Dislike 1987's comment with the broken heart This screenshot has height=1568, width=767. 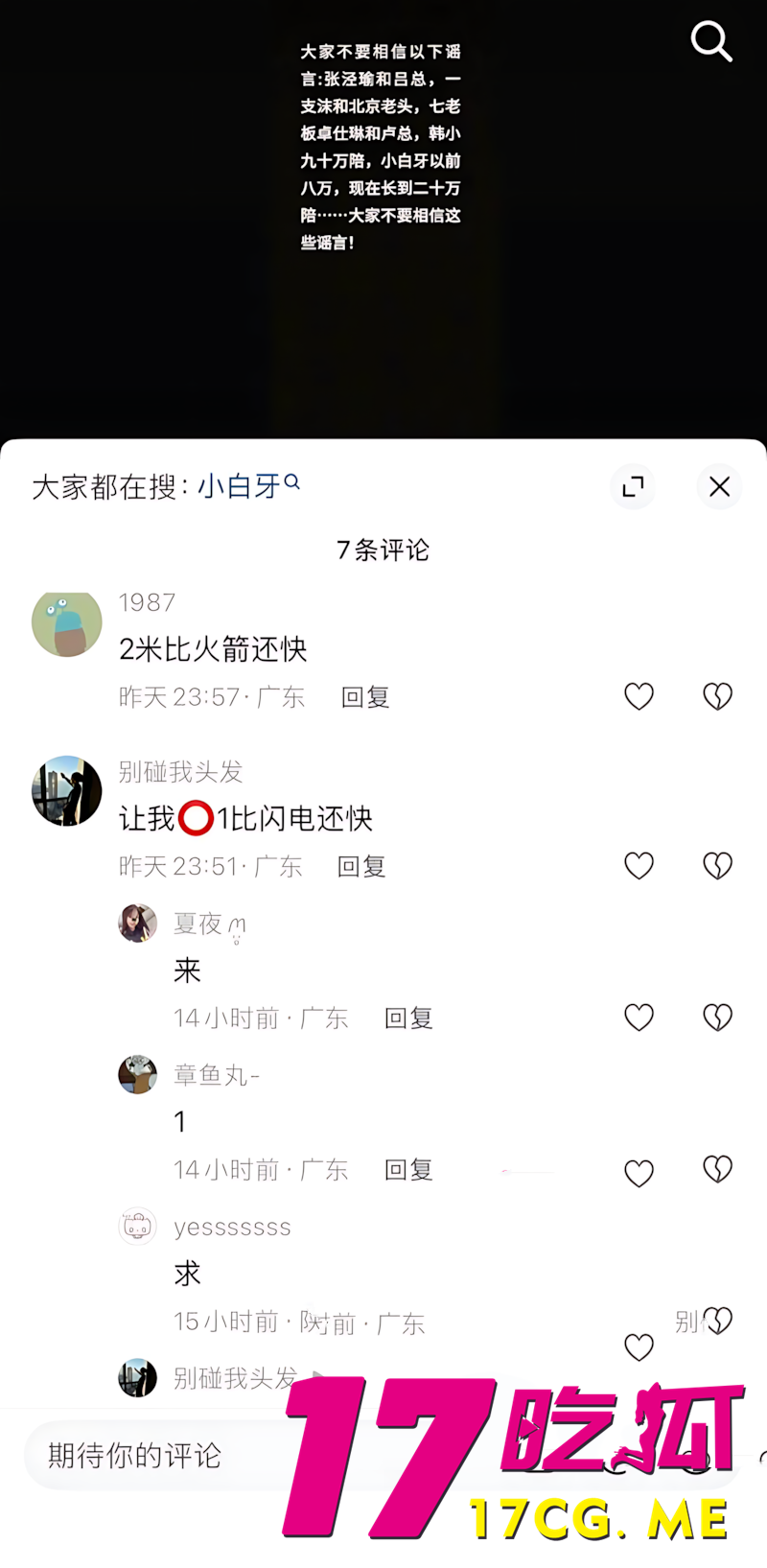pos(716,697)
